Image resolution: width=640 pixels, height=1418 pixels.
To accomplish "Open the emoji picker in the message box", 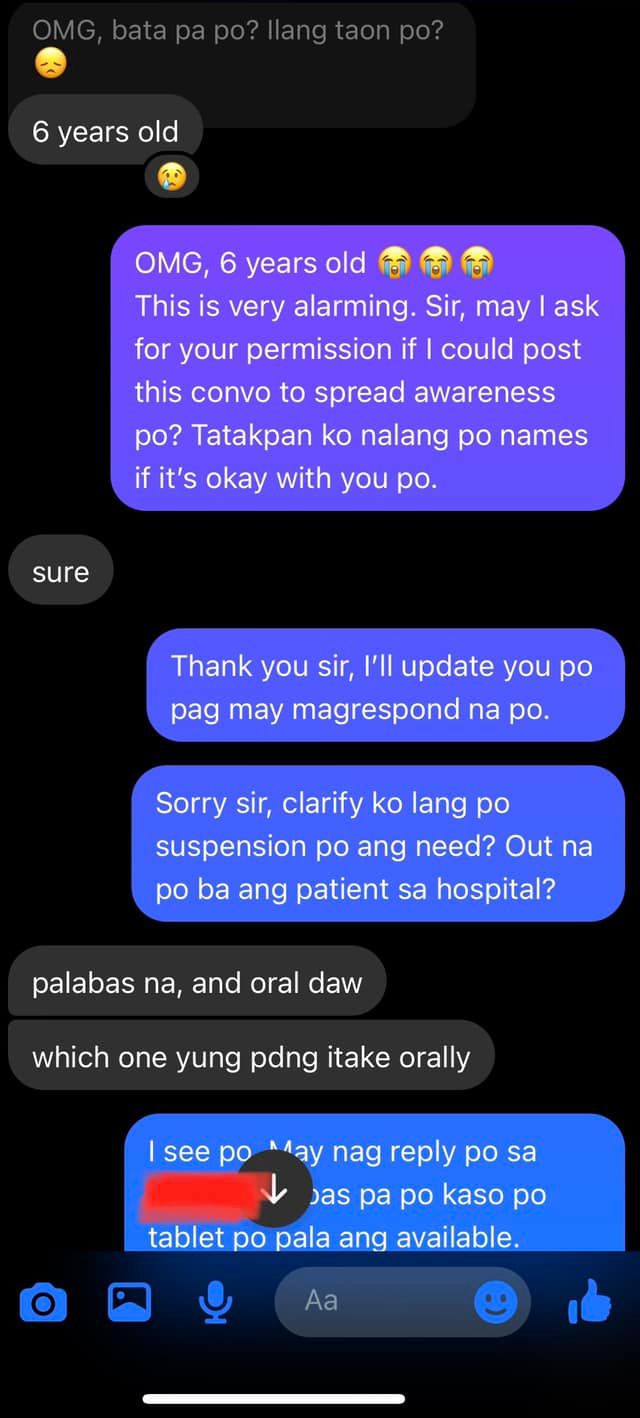I will (x=495, y=1302).
